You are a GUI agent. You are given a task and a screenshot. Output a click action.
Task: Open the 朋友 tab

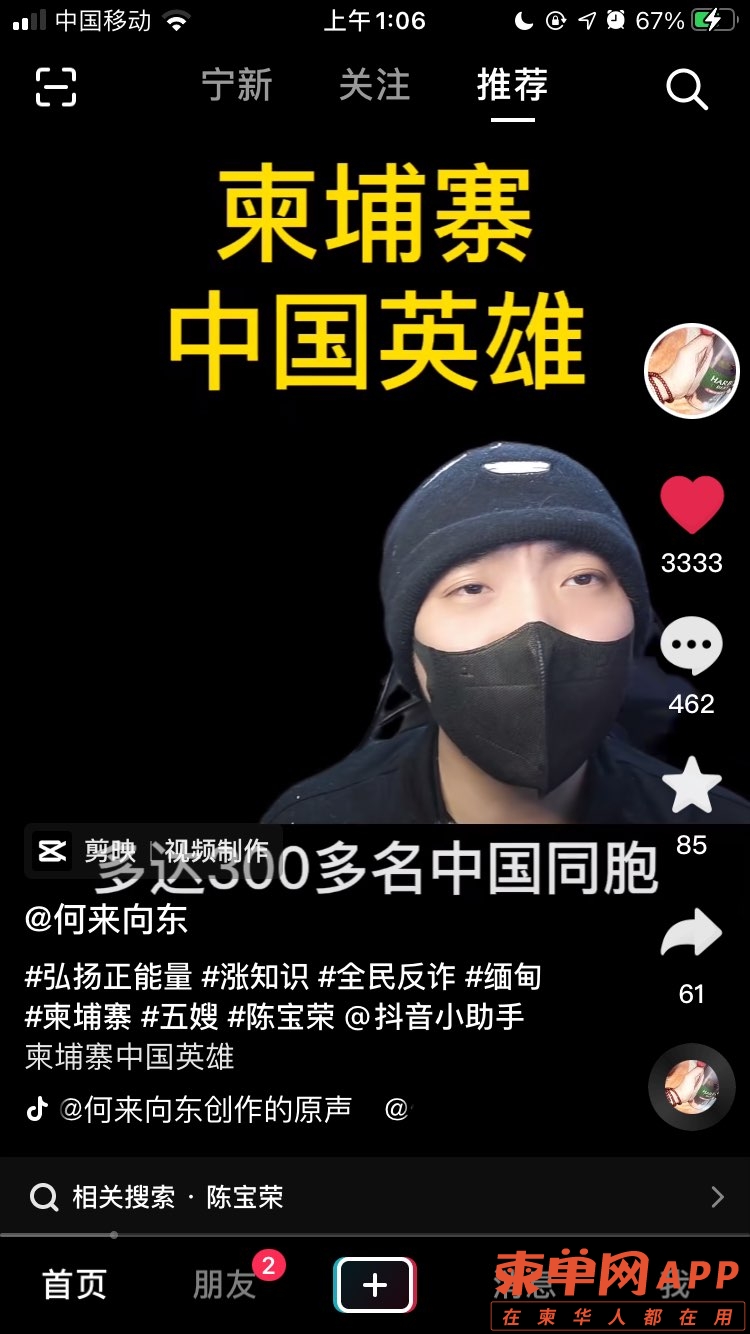225,1285
